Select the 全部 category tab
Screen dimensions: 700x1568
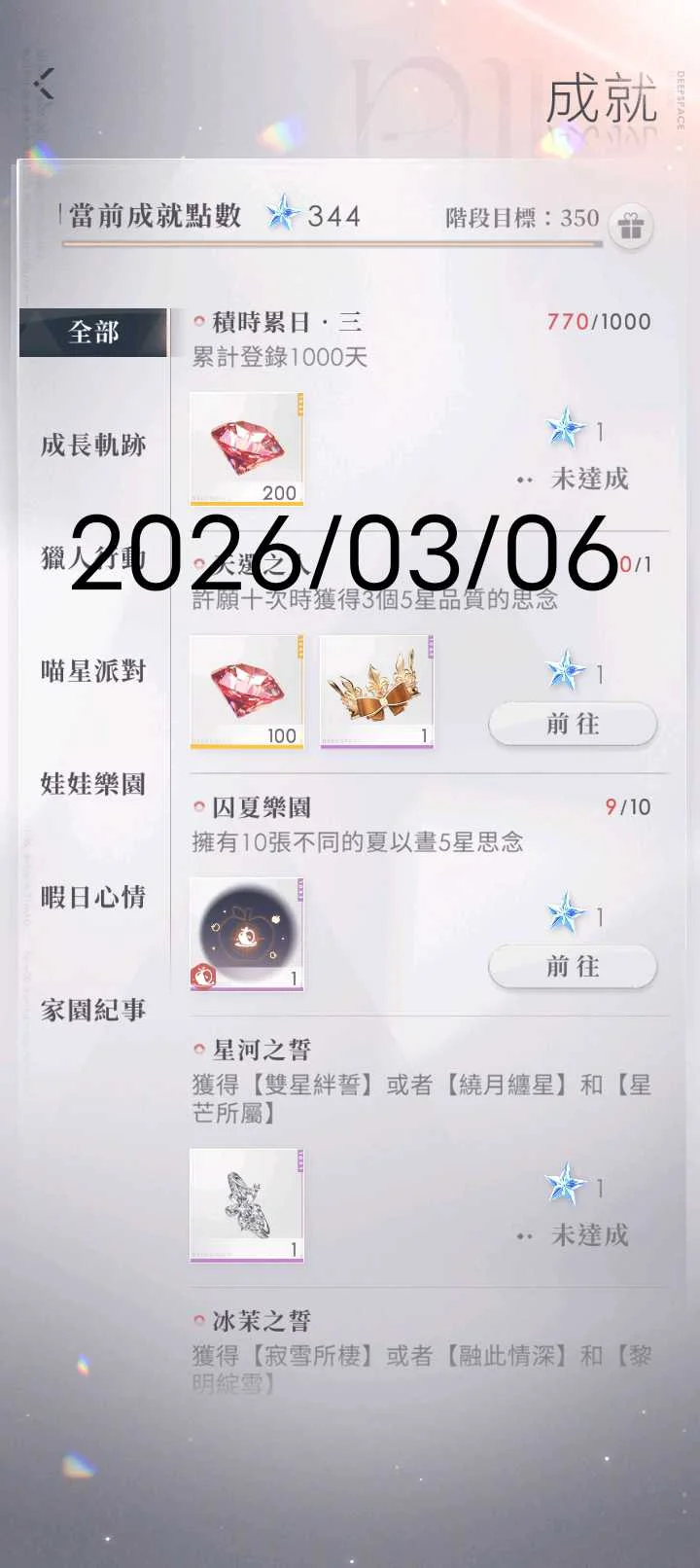pos(93,333)
